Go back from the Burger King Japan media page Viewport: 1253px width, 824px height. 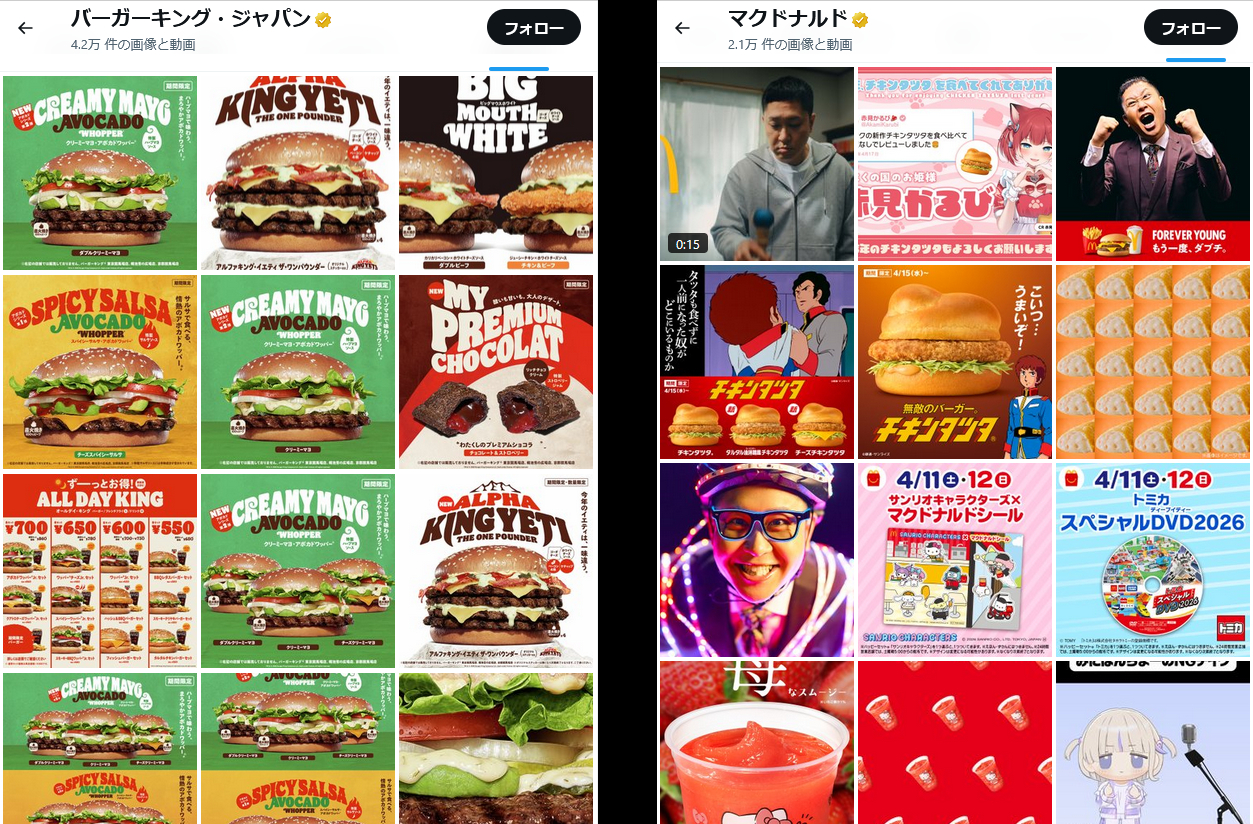click(x=26, y=28)
